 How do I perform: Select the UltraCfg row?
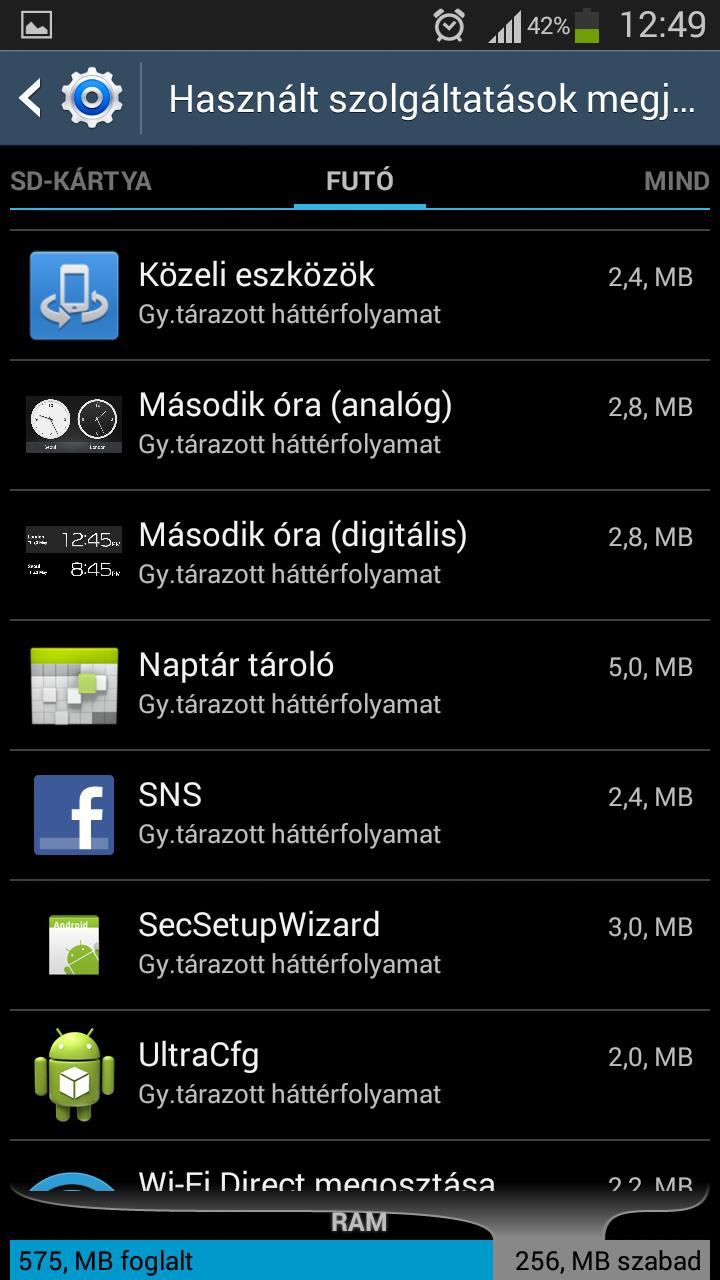tap(360, 1075)
